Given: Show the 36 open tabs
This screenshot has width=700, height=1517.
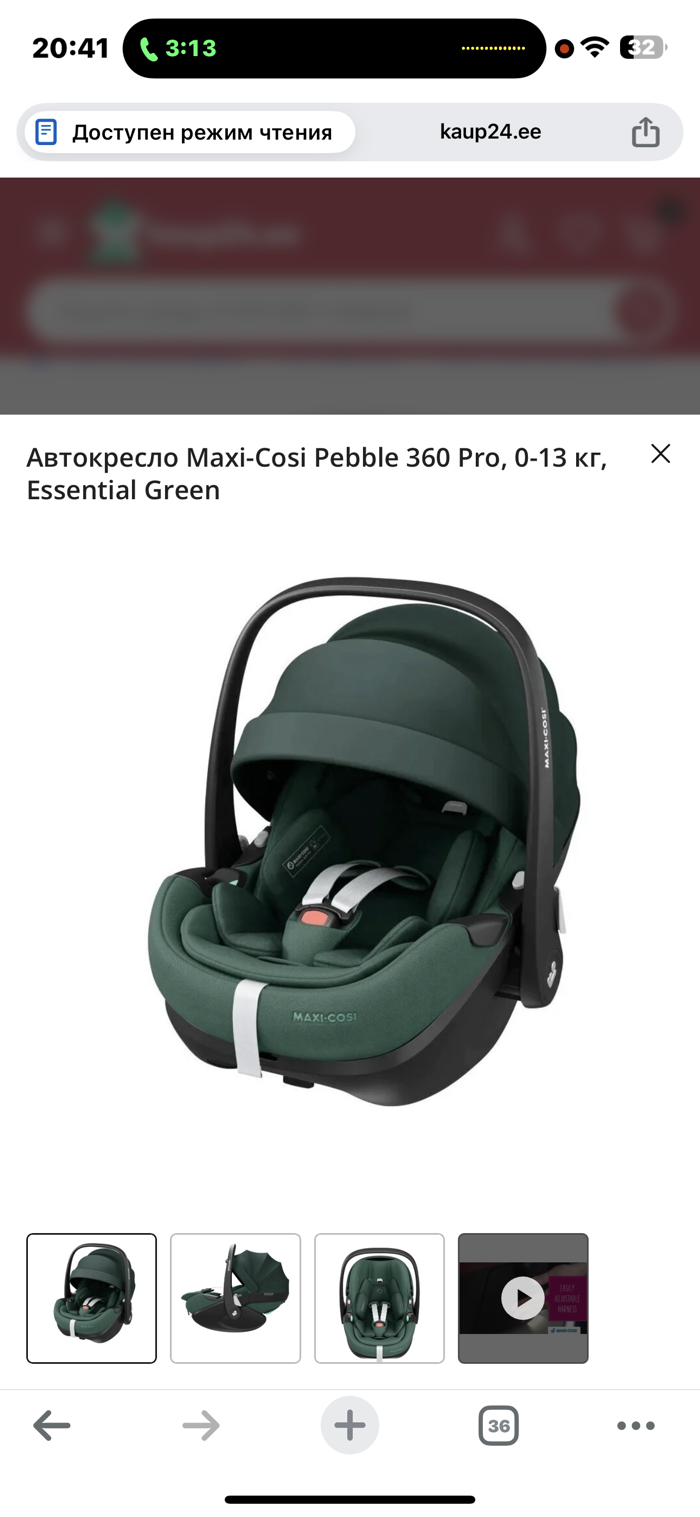Looking at the screenshot, I should click(498, 1425).
